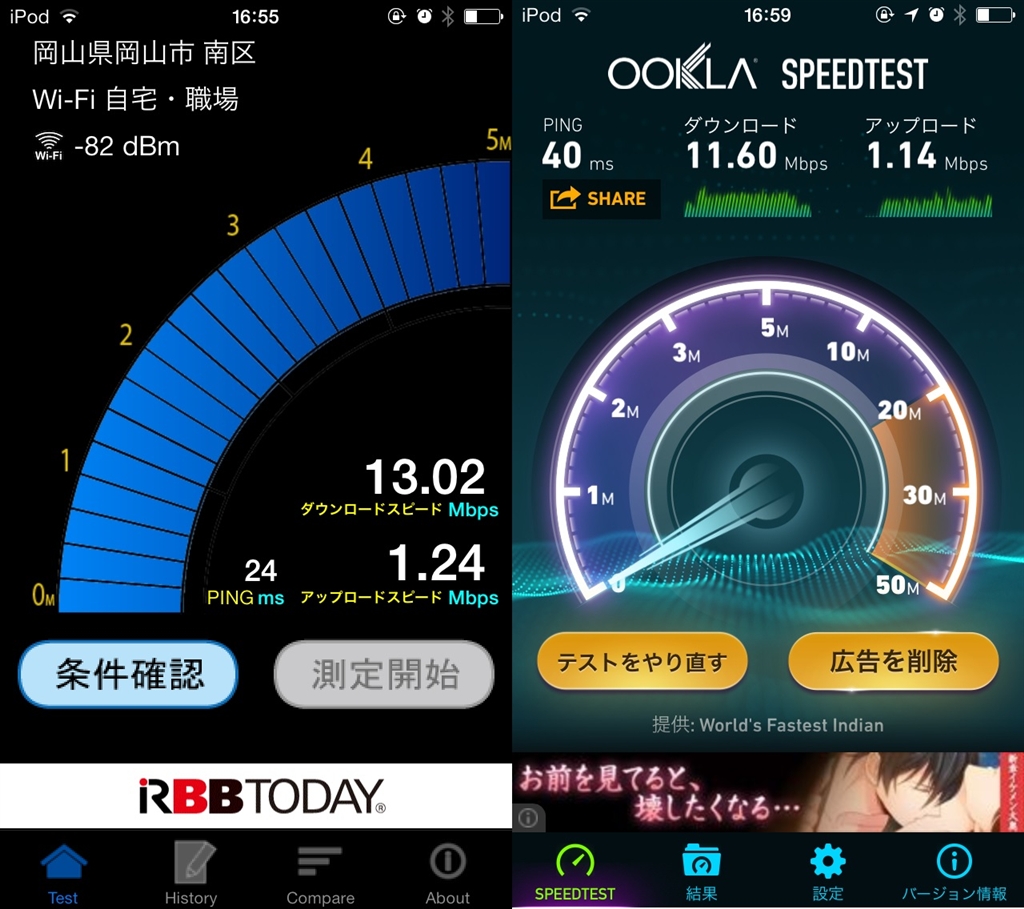This screenshot has height=909, width=1024.
Task: Open the Compare tab
Action: pos(320,872)
